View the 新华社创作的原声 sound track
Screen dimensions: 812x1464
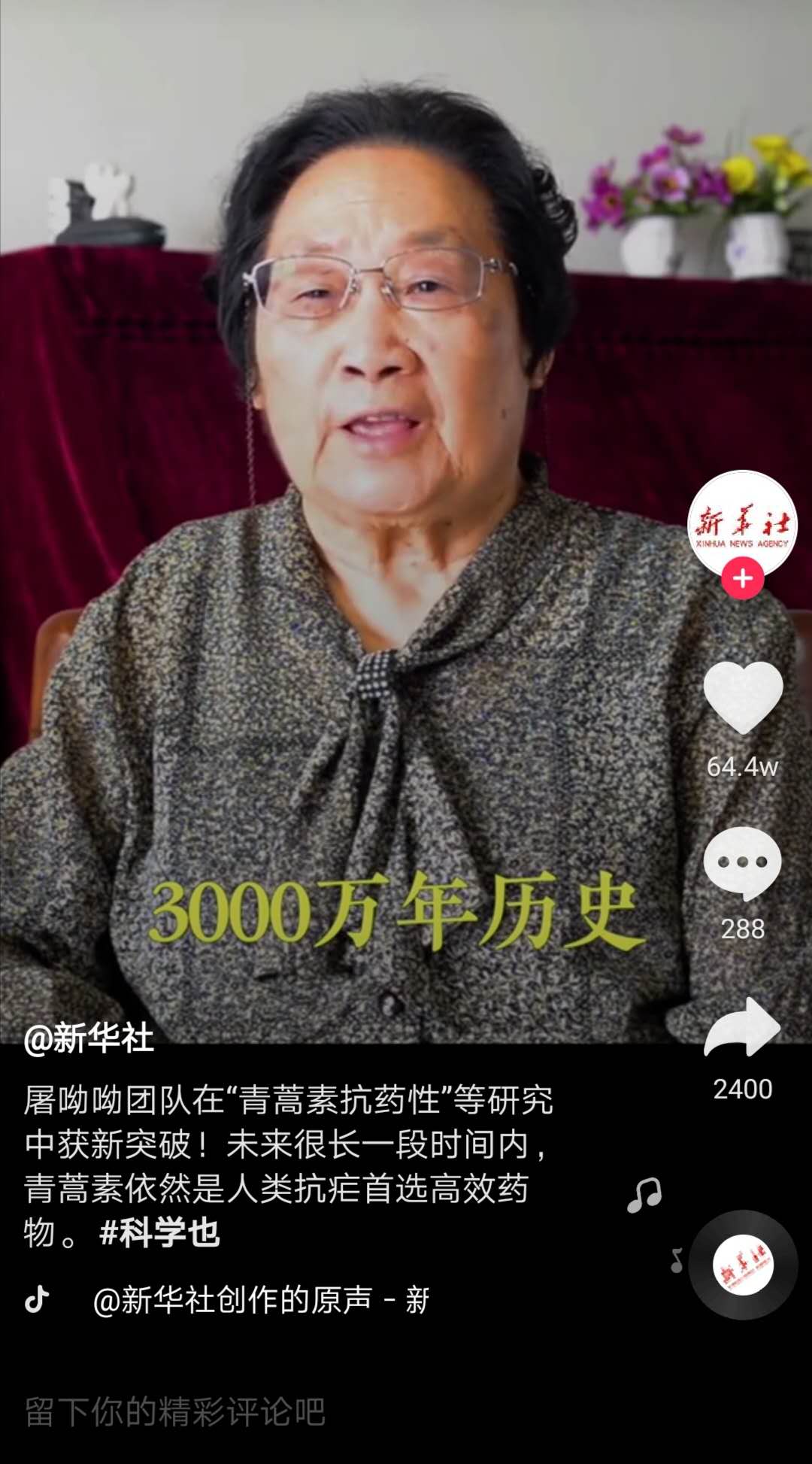tap(260, 1299)
